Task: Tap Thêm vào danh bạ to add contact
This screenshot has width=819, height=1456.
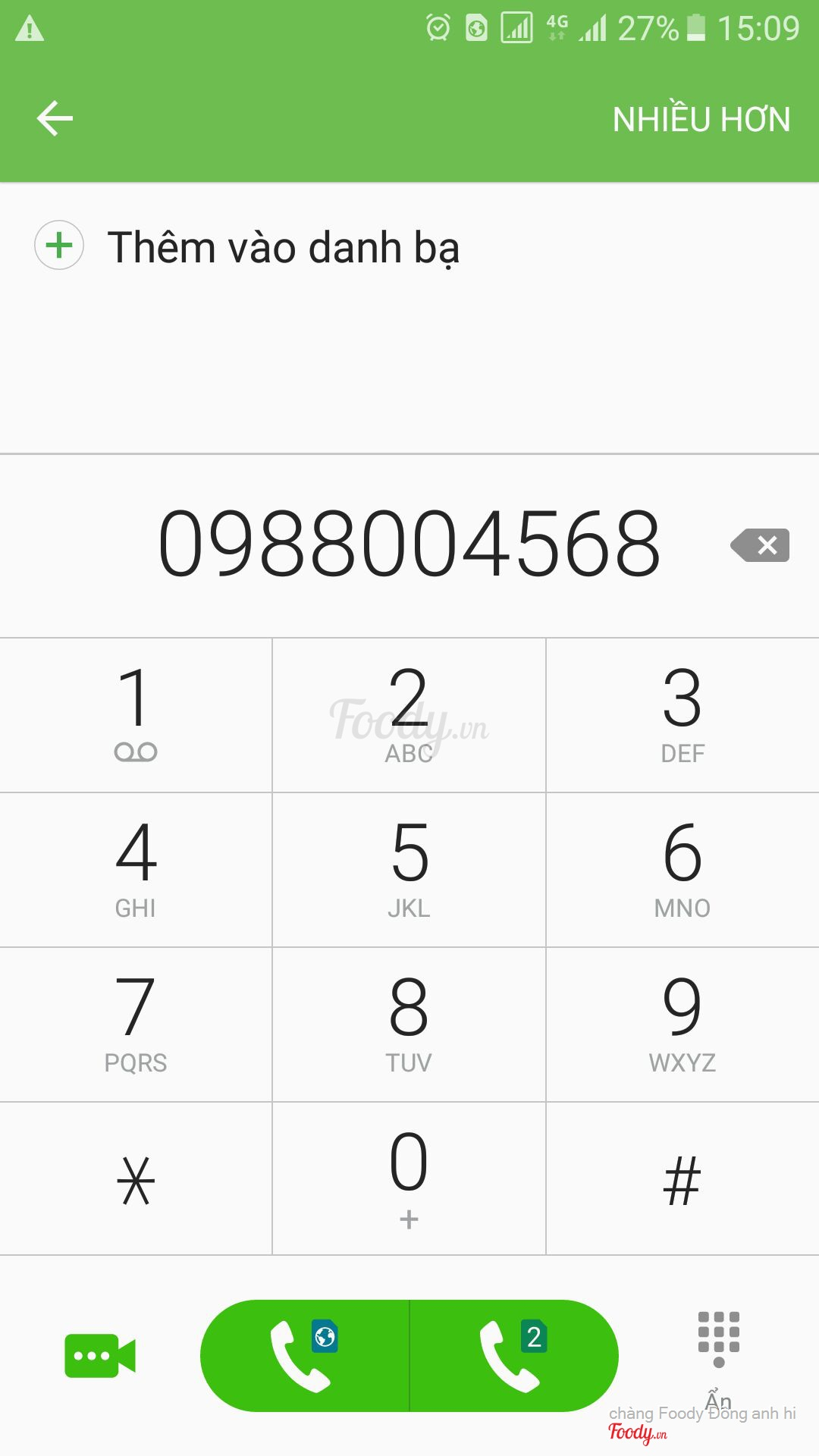Action: (247, 246)
